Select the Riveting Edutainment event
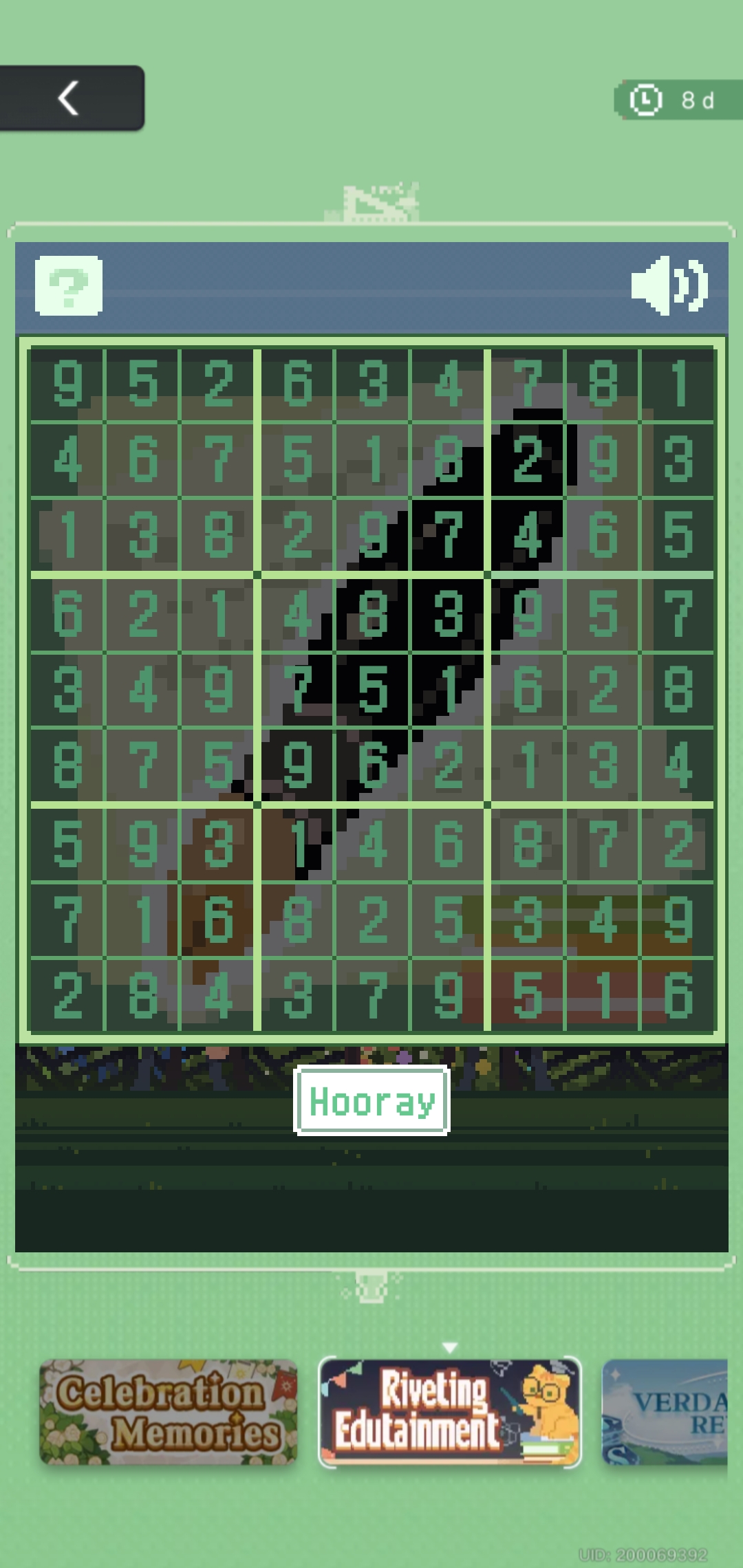The image size is (743, 1568). pyautogui.click(x=450, y=1412)
